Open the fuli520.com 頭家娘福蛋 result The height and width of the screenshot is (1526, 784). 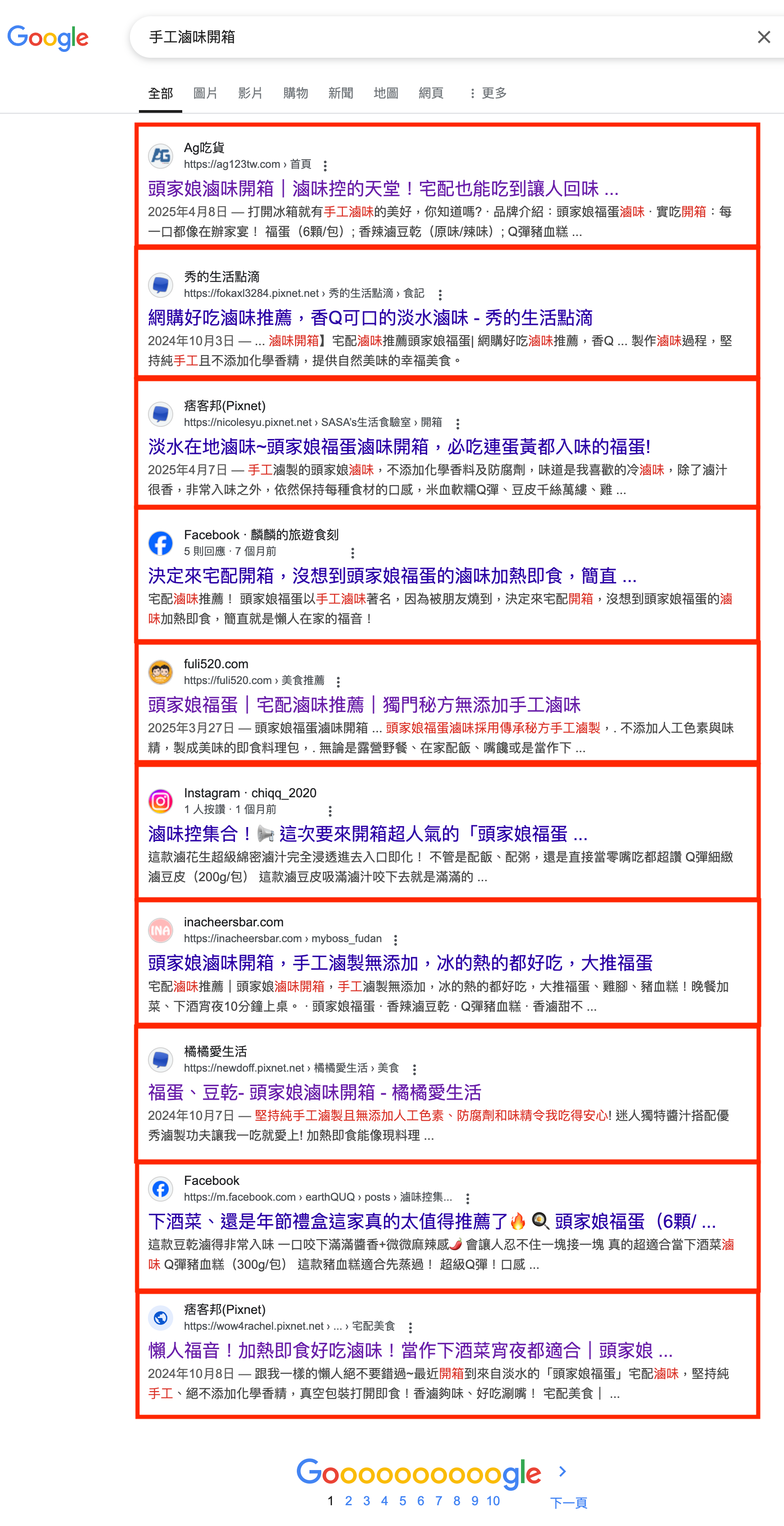pyautogui.click(x=364, y=705)
